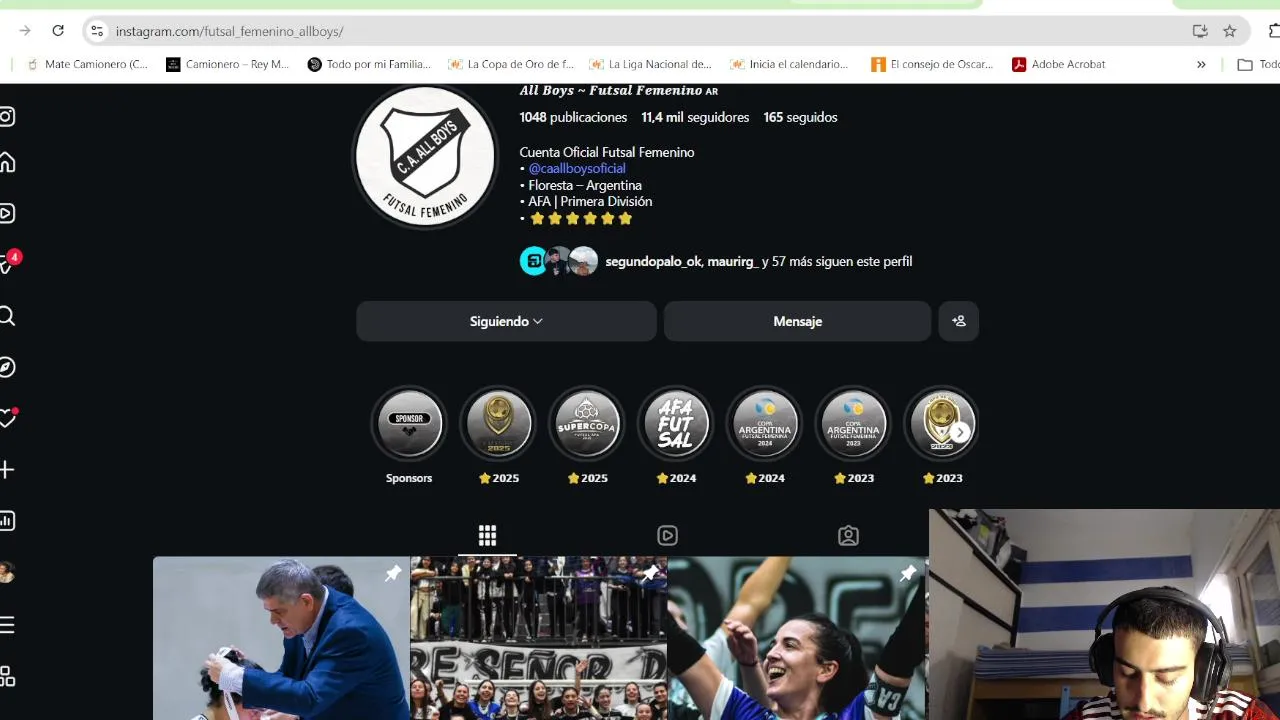Open the @caallboysoficial profile link
Image resolution: width=1280 pixels, height=720 pixels.
coord(577,168)
